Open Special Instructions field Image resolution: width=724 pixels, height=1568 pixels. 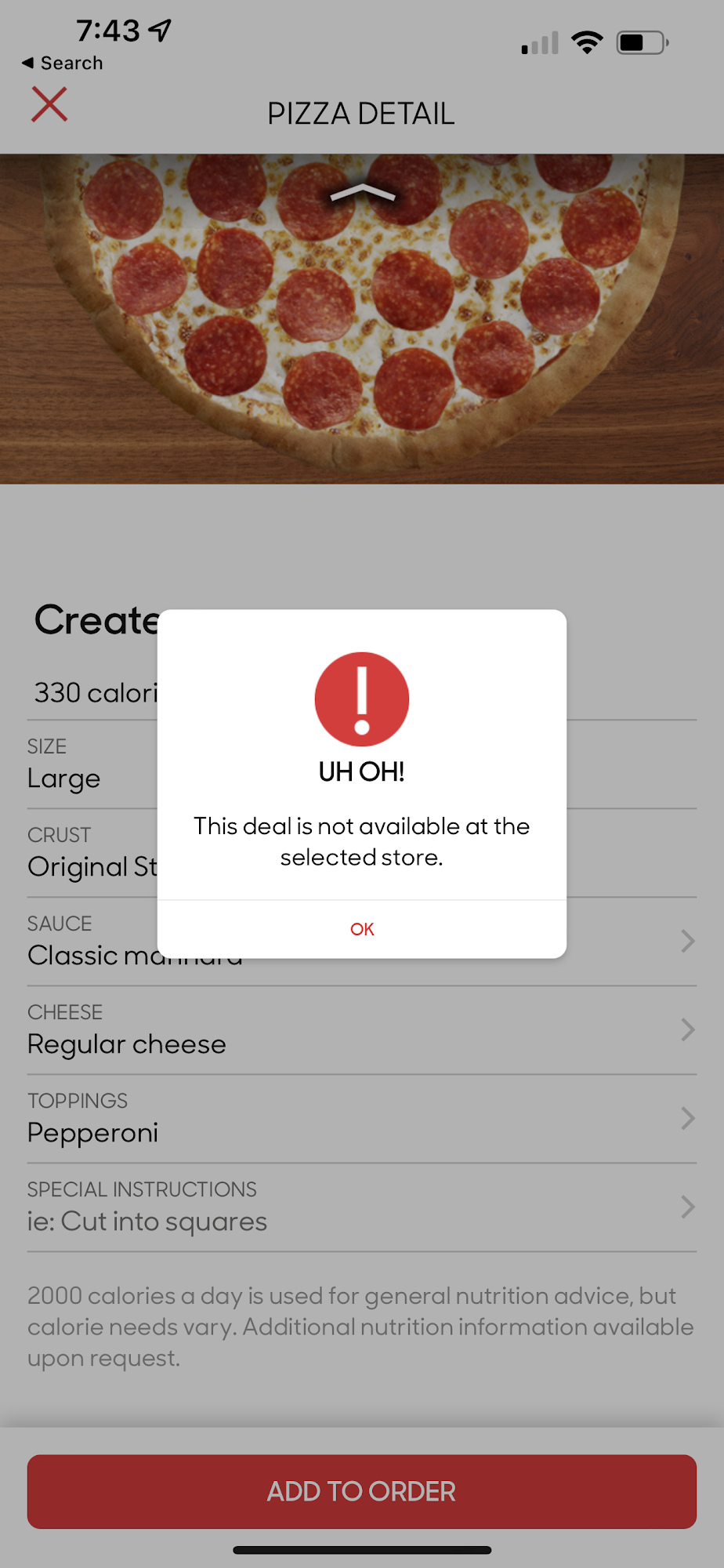click(x=362, y=1207)
